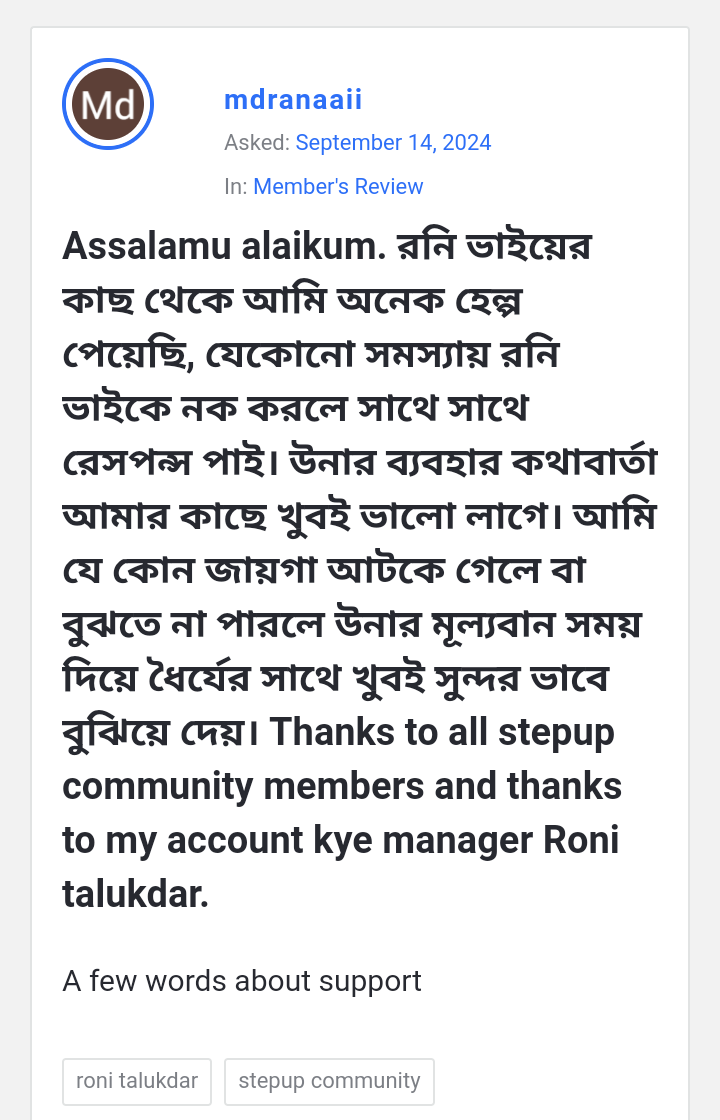720x1120 pixels.
Task: Open the mdranaaii username link
Action: pyautogui.click(x=293, y=100)
